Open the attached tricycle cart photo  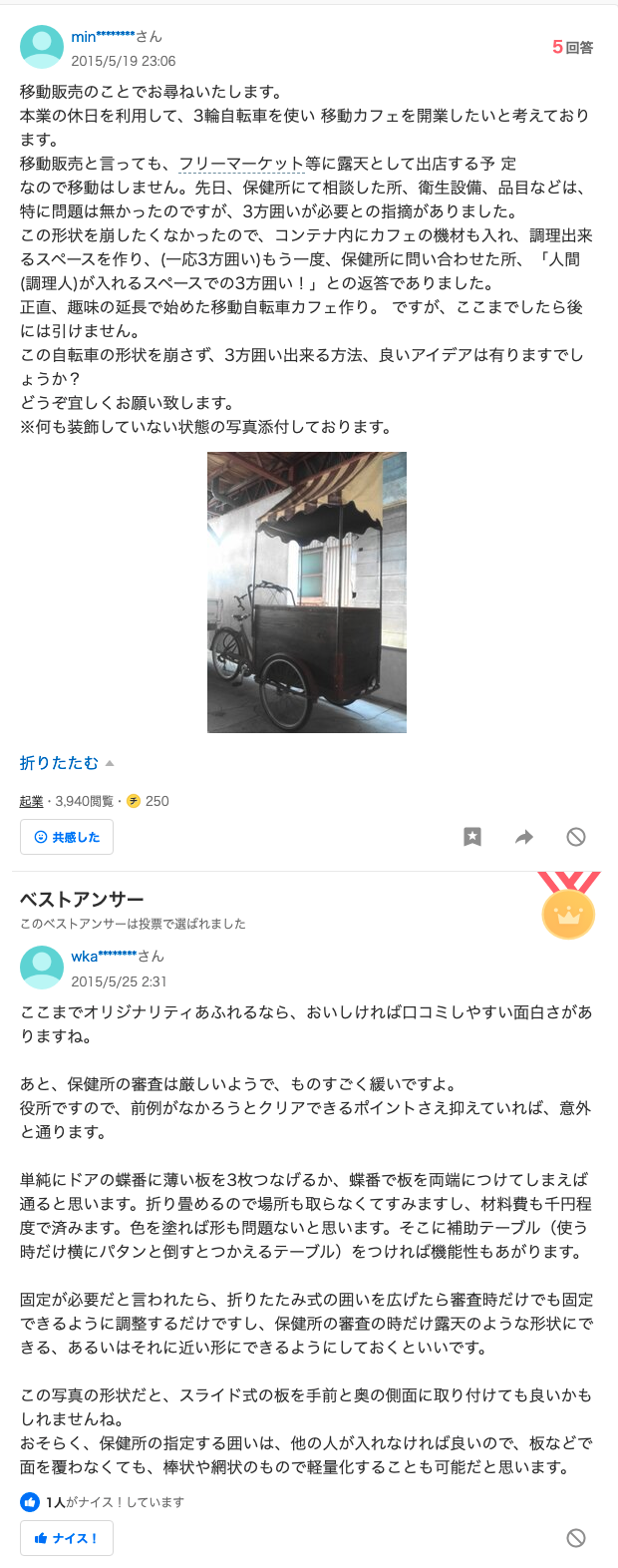point(307,592)
